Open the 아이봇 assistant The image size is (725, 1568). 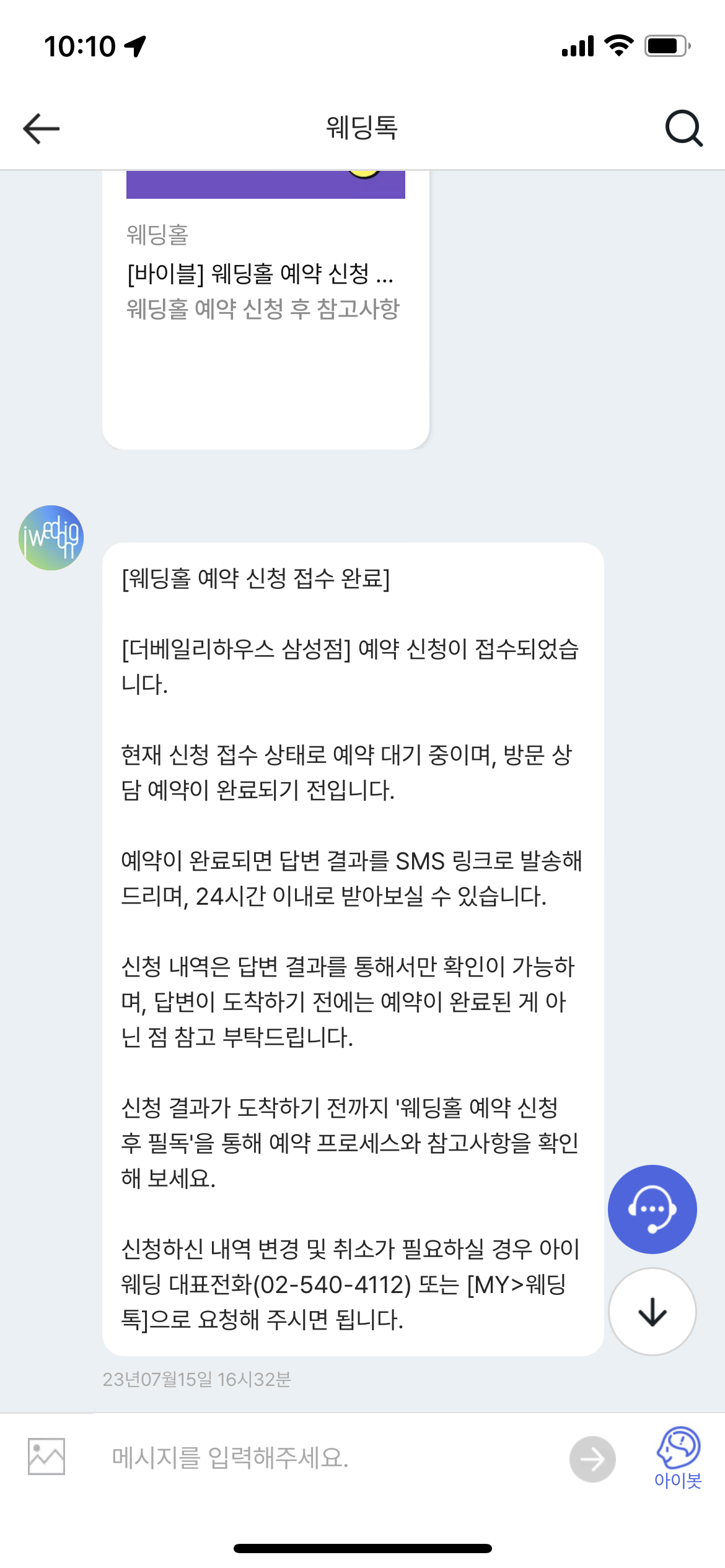[x=678, y=1458]
